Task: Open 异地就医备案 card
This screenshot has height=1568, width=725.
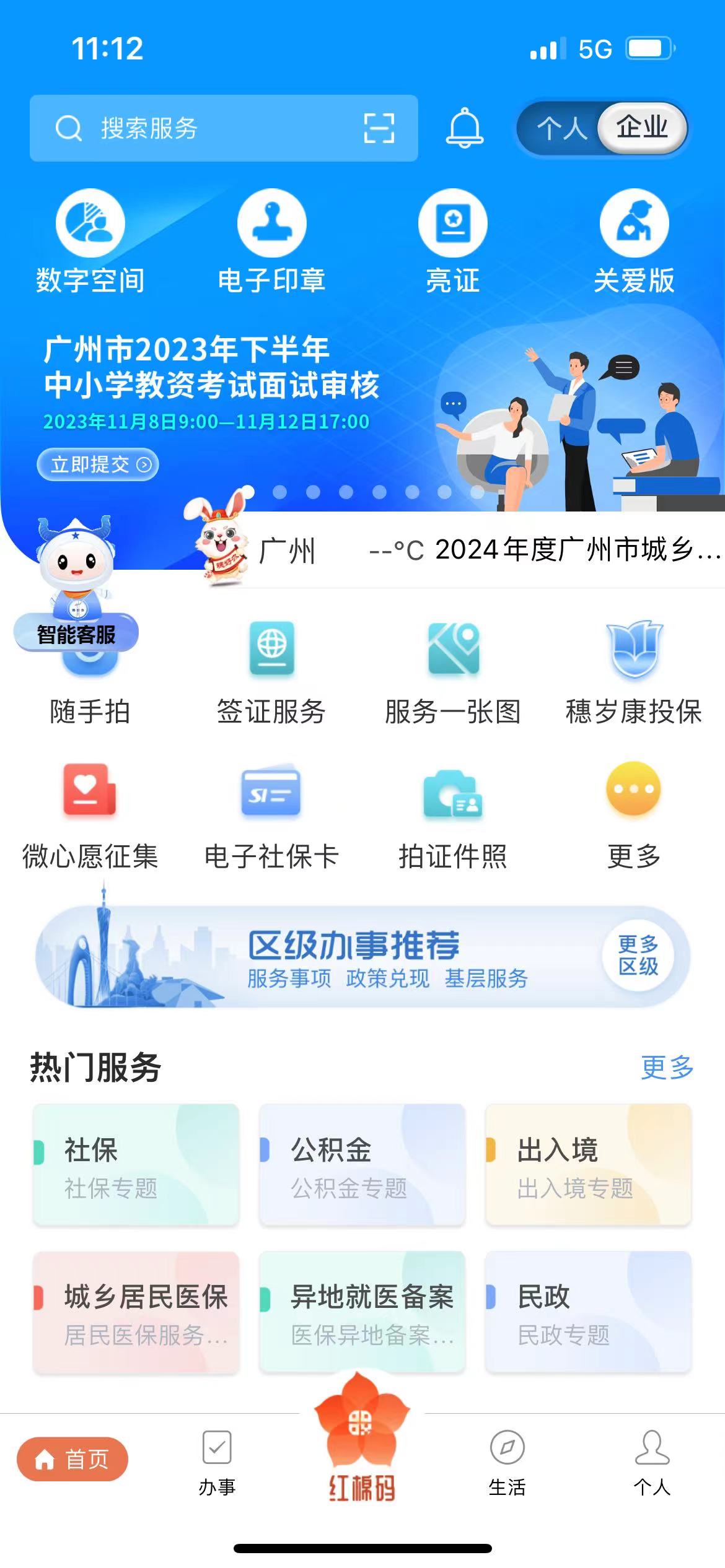Action: pos(362,1312)
